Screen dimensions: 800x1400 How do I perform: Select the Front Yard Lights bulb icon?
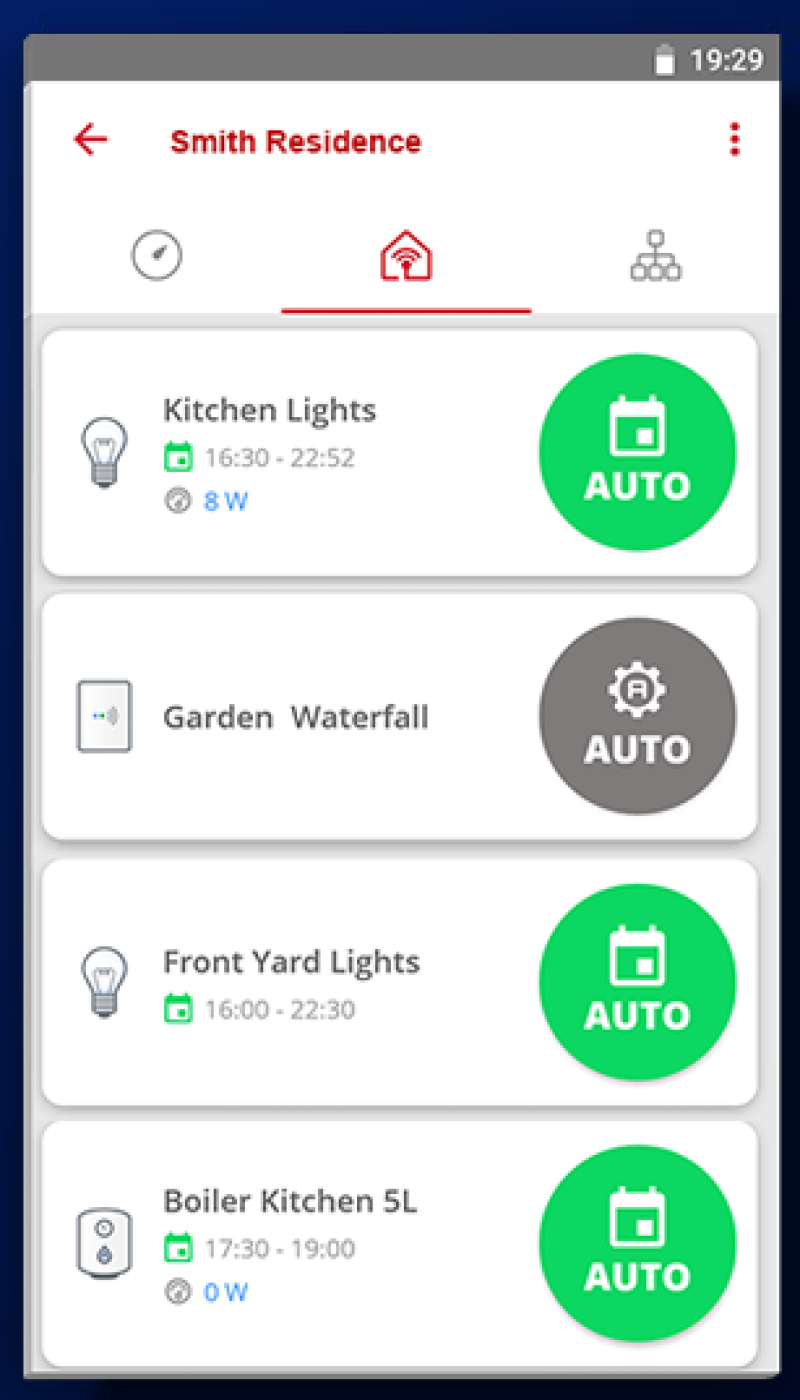[104, 983]
